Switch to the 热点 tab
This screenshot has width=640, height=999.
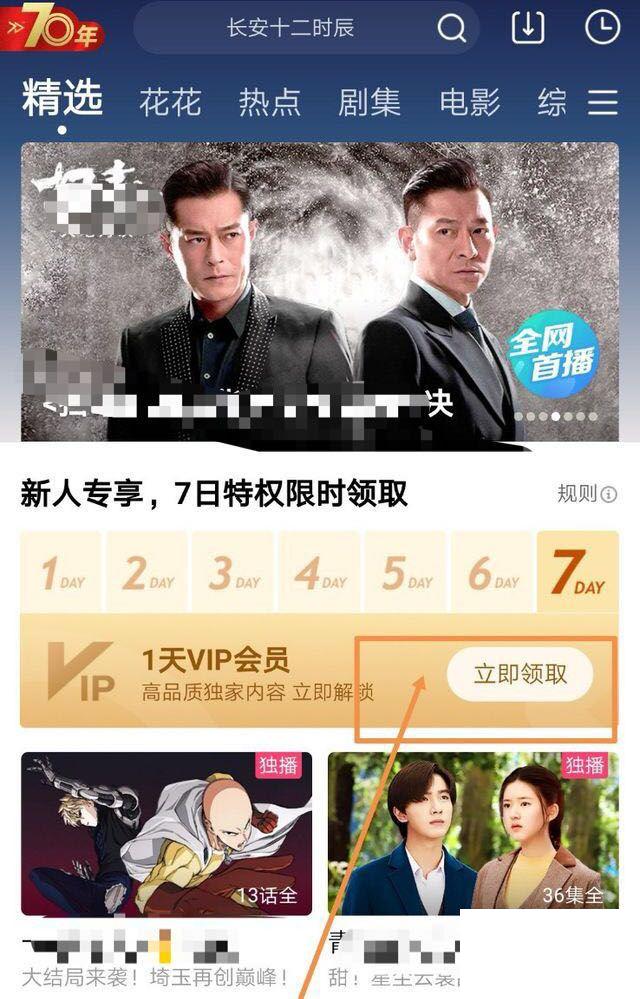(x=269, y=102)
